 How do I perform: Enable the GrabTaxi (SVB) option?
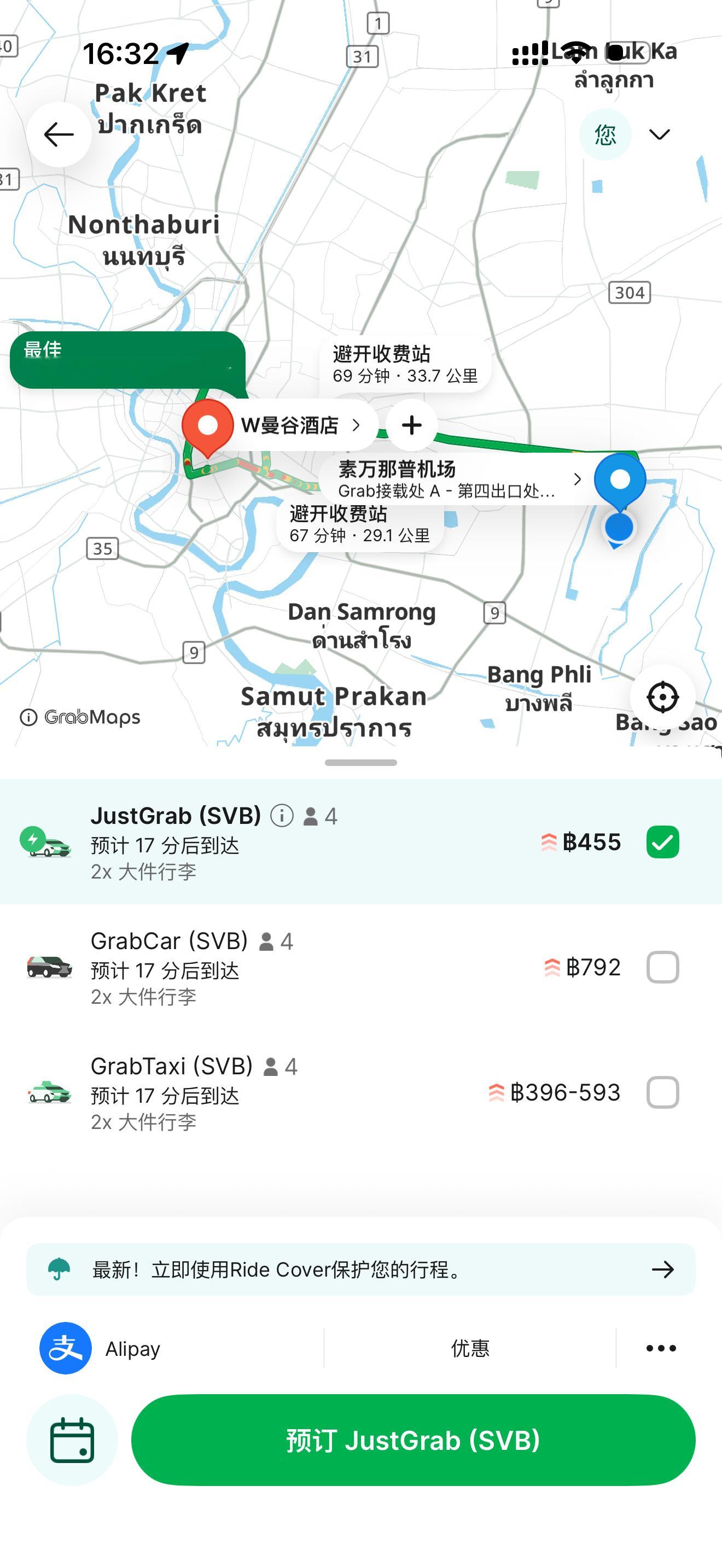click(x=663, y=1092)
